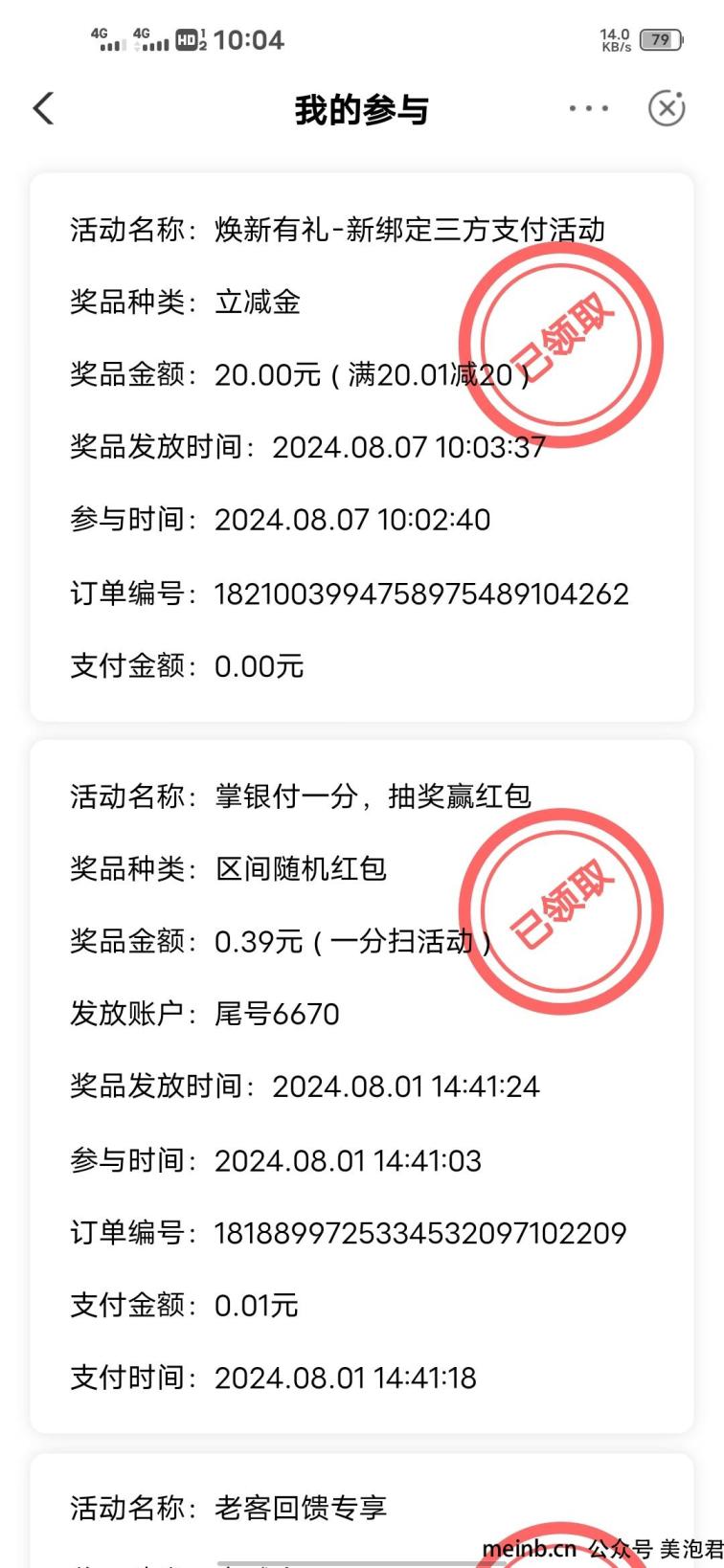
Task: Go back using the top-left arrow
Action: 43,108
